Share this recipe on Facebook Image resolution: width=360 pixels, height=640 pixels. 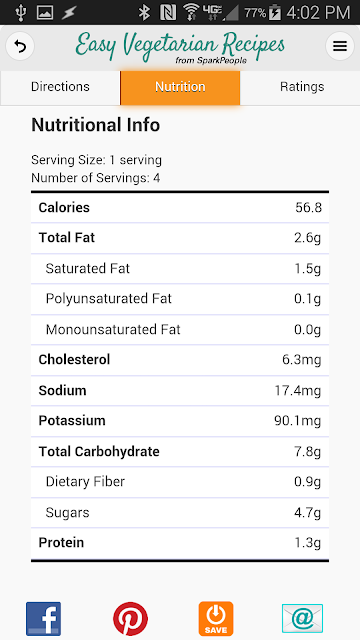(43, 619)
